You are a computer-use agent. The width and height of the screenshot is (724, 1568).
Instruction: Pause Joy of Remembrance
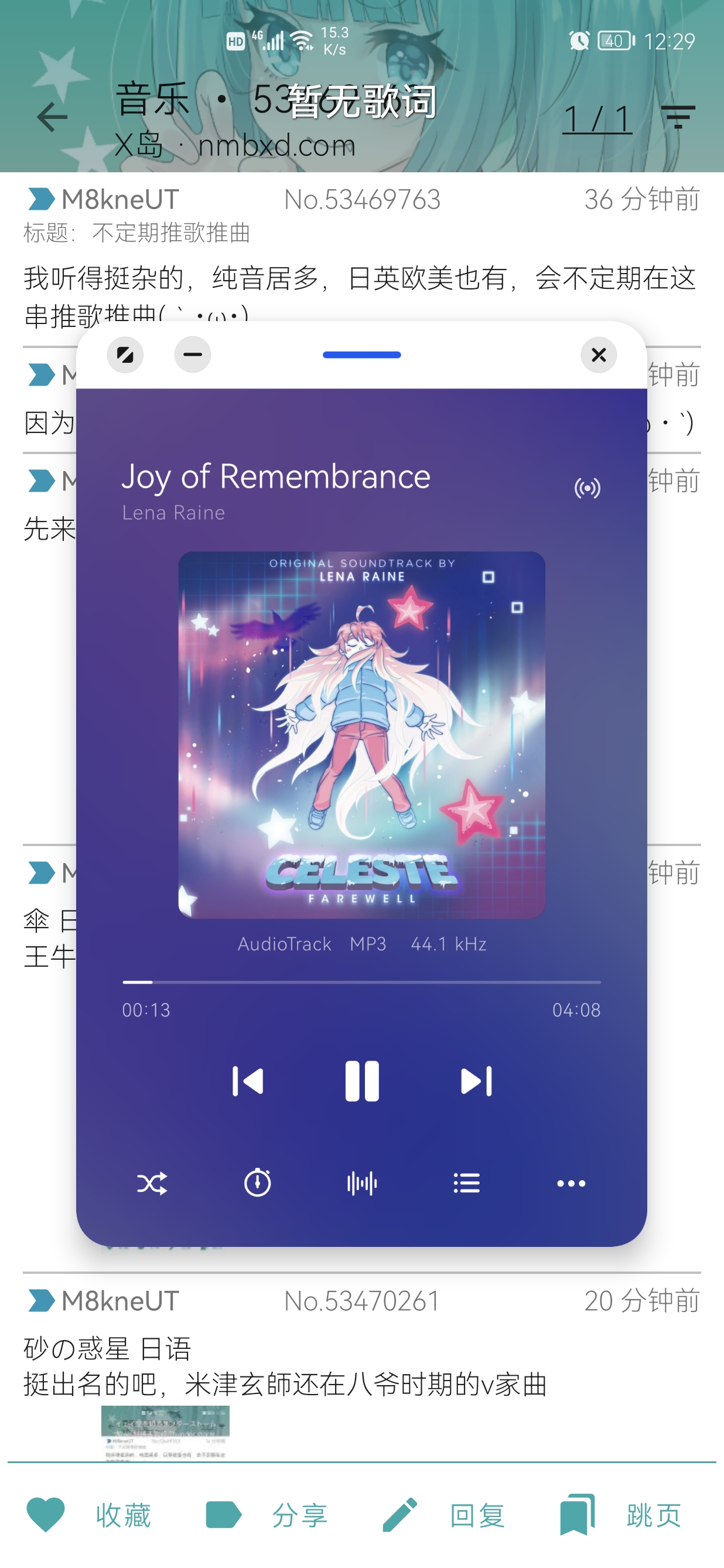362,1082
